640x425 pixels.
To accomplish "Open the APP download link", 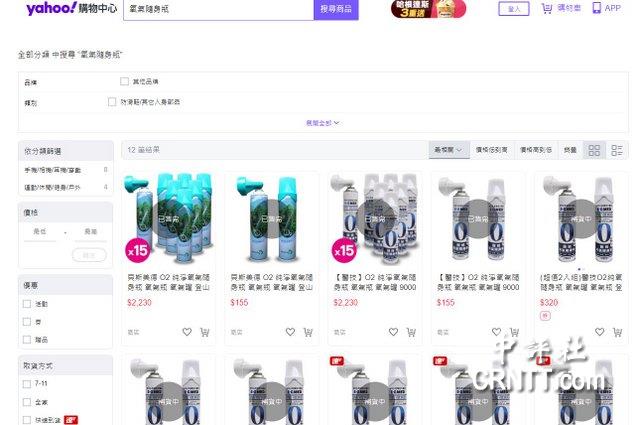I will point(606,9).
